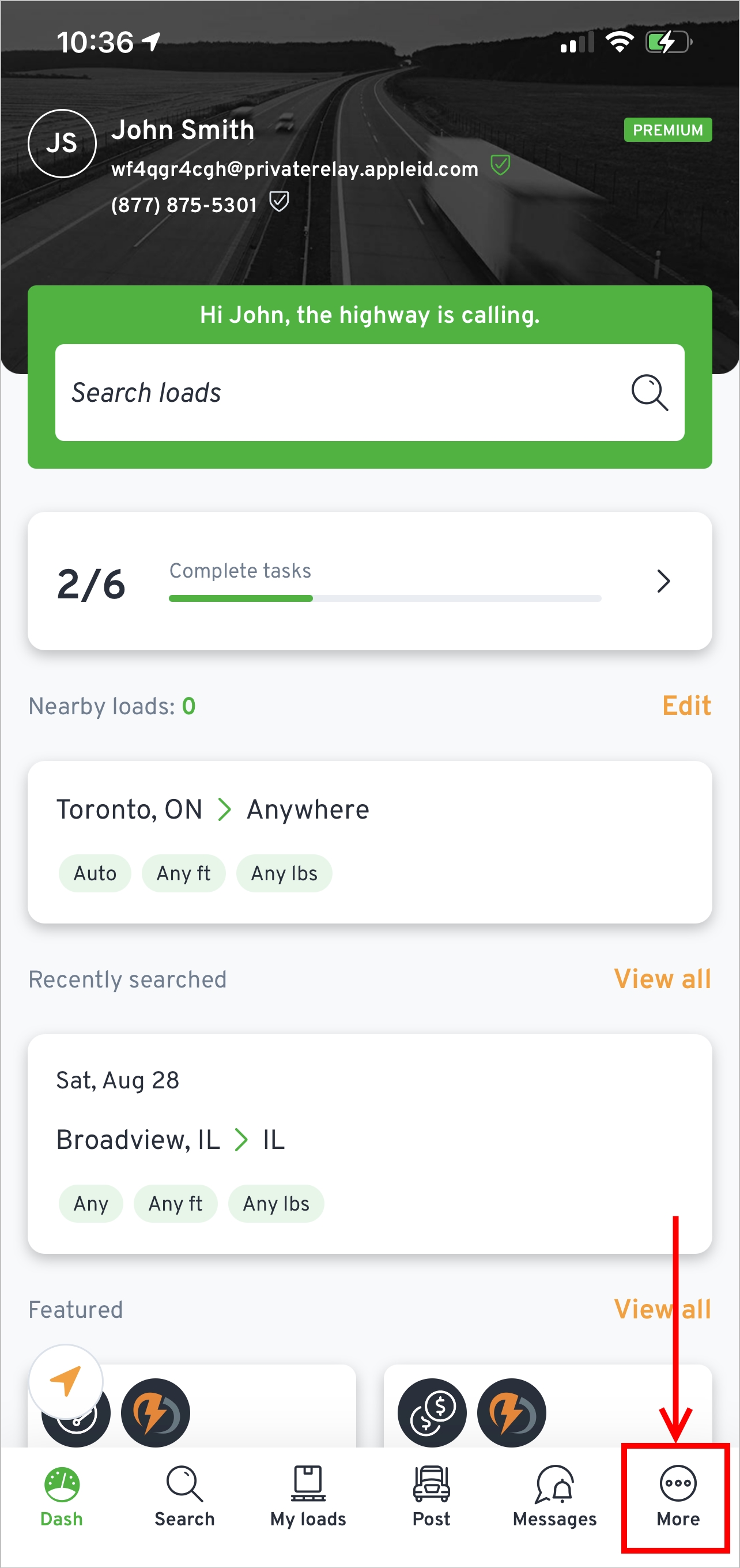
Task: Tap the PREMIUM badge
Action: click(x=667, y=130)
